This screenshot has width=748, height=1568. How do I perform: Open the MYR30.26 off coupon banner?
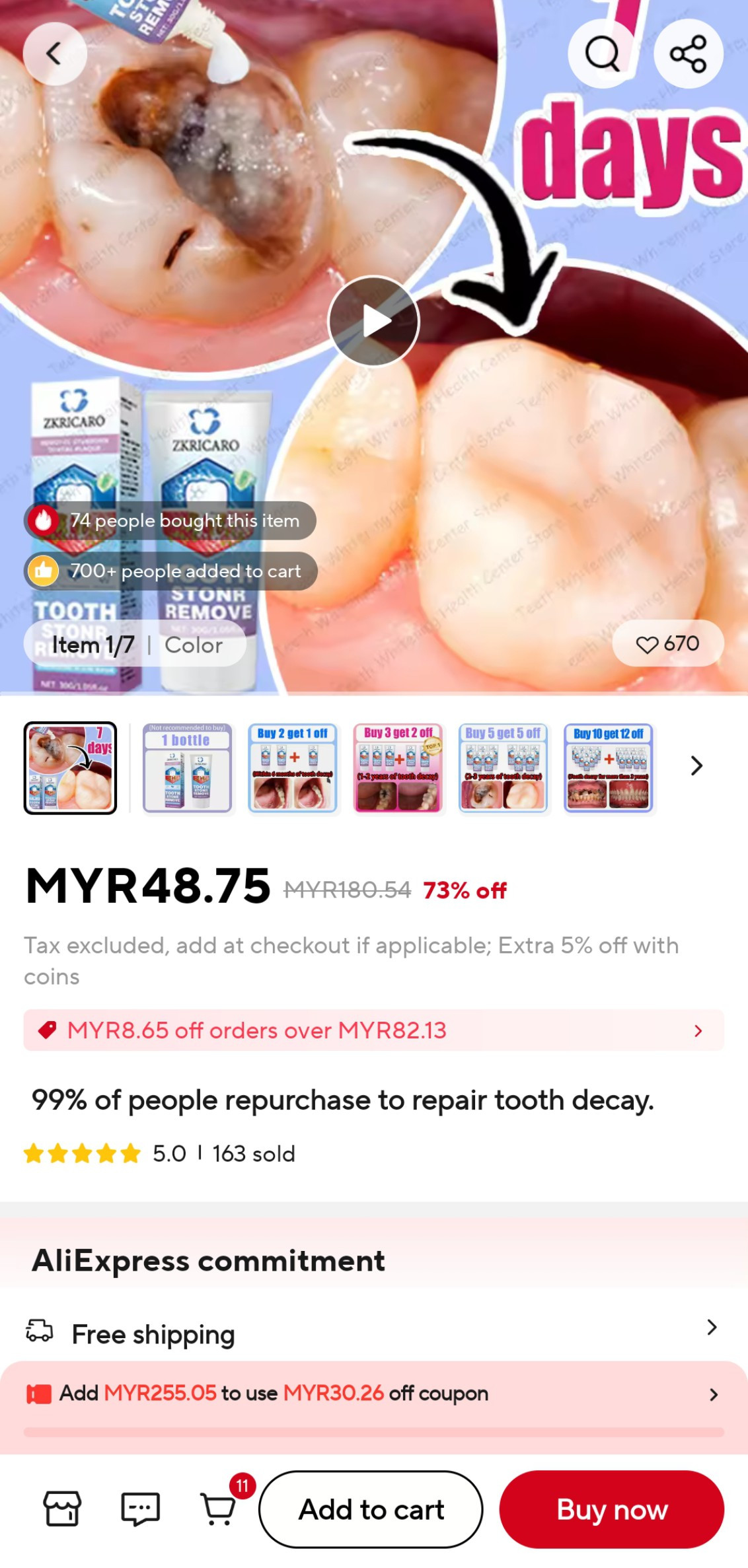[373, 1394]
